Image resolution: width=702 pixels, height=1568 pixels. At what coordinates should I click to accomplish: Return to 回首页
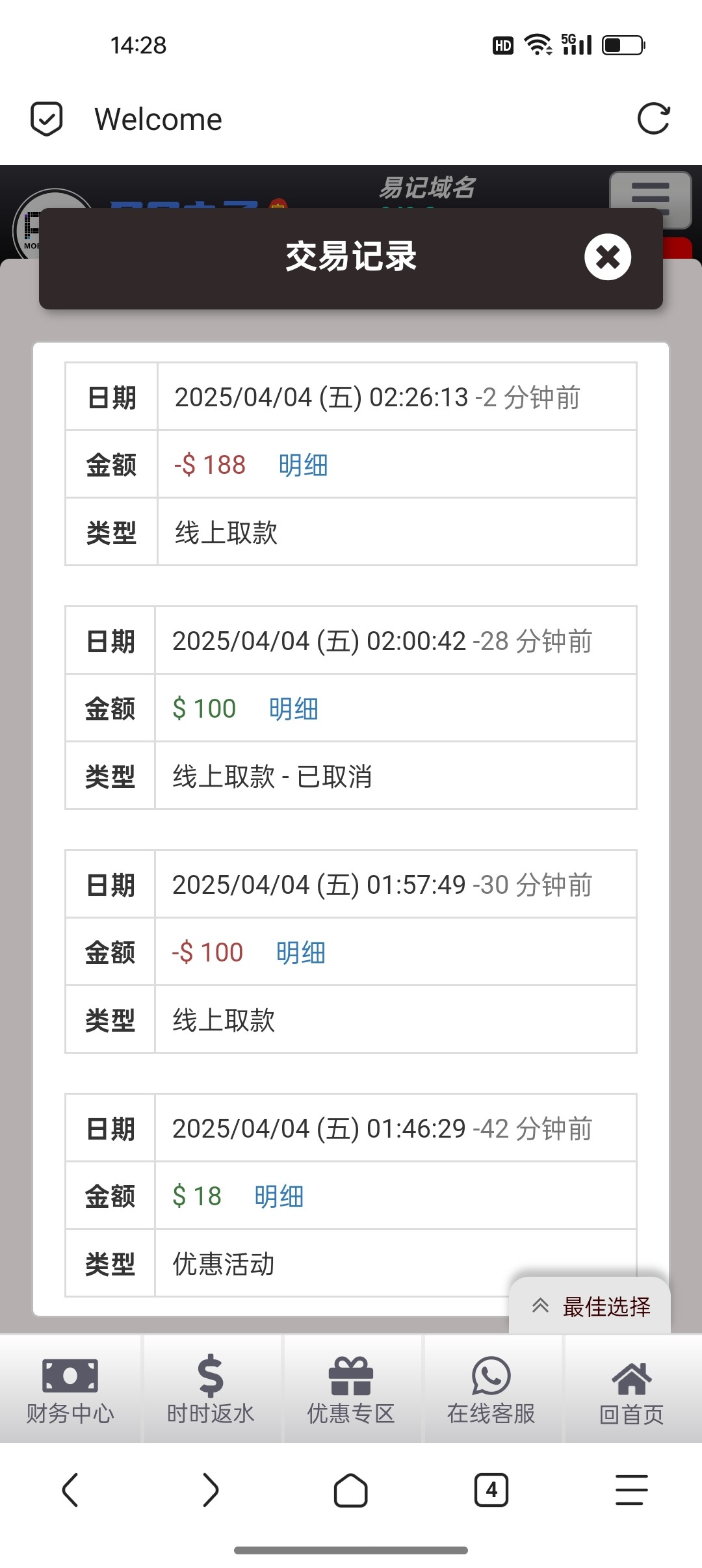click(x=632, y=1390)
